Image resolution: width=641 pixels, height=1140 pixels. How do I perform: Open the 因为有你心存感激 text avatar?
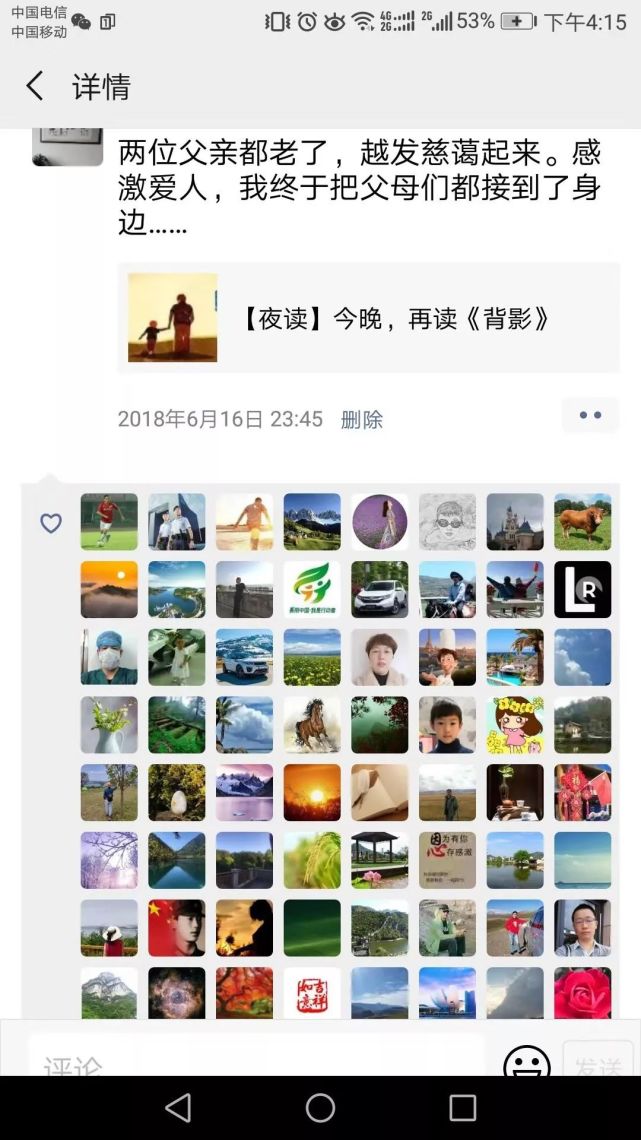[x=447, y=860]
